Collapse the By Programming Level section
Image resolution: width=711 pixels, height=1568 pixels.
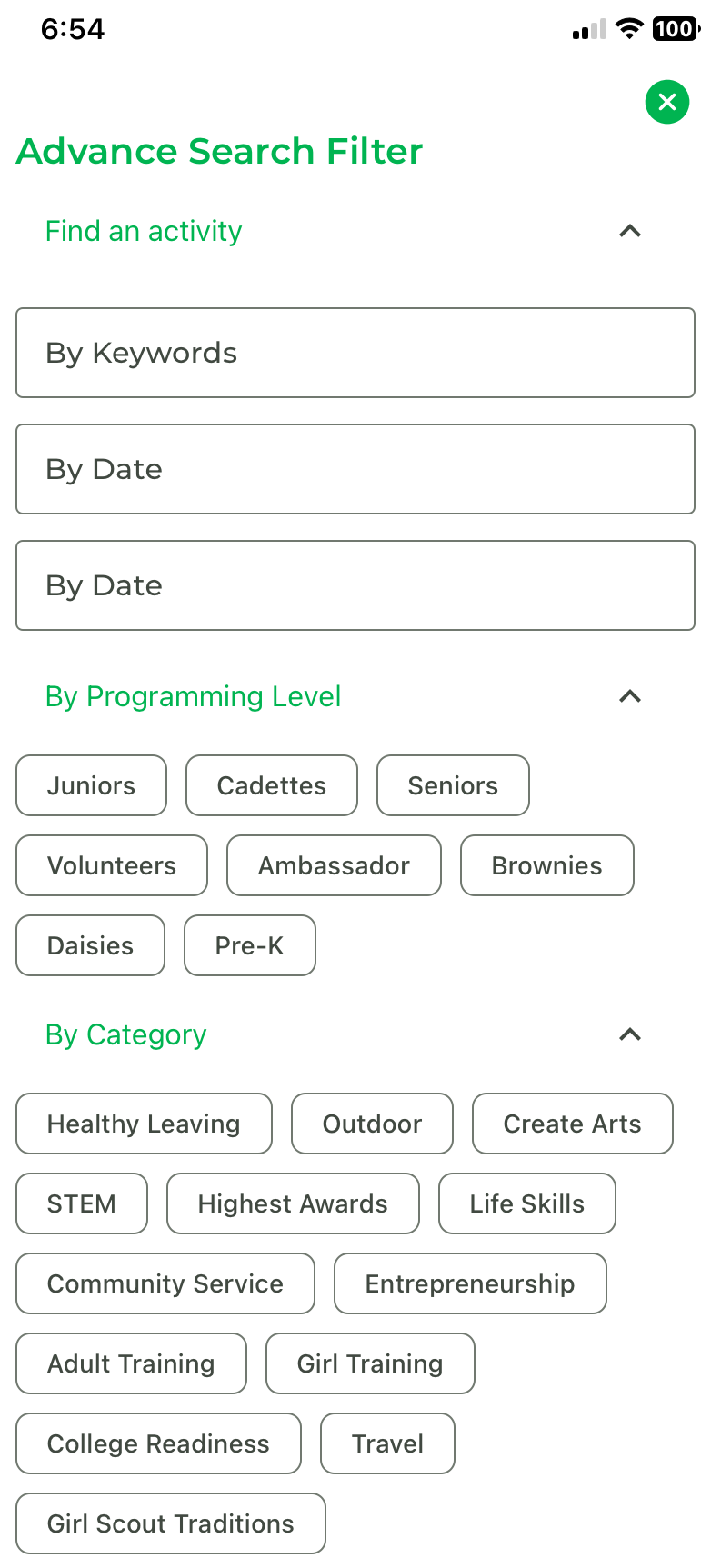click(x=630, y=696)
